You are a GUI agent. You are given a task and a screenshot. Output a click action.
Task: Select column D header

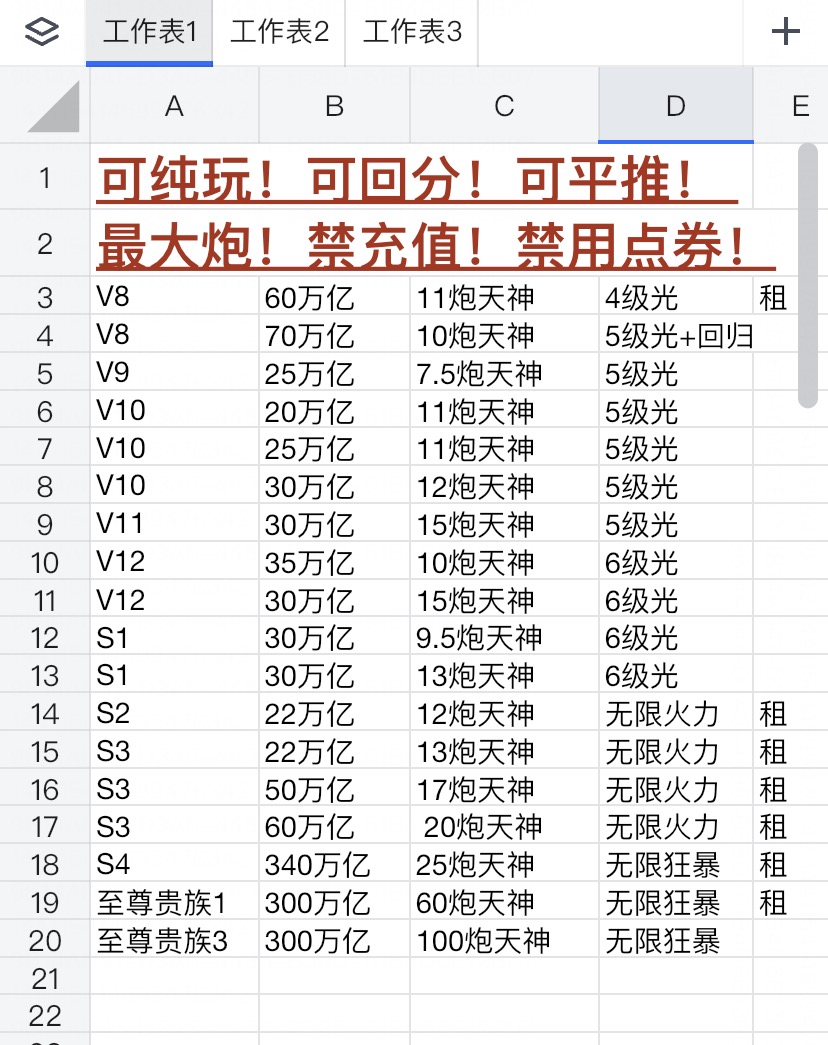[675, 105]
